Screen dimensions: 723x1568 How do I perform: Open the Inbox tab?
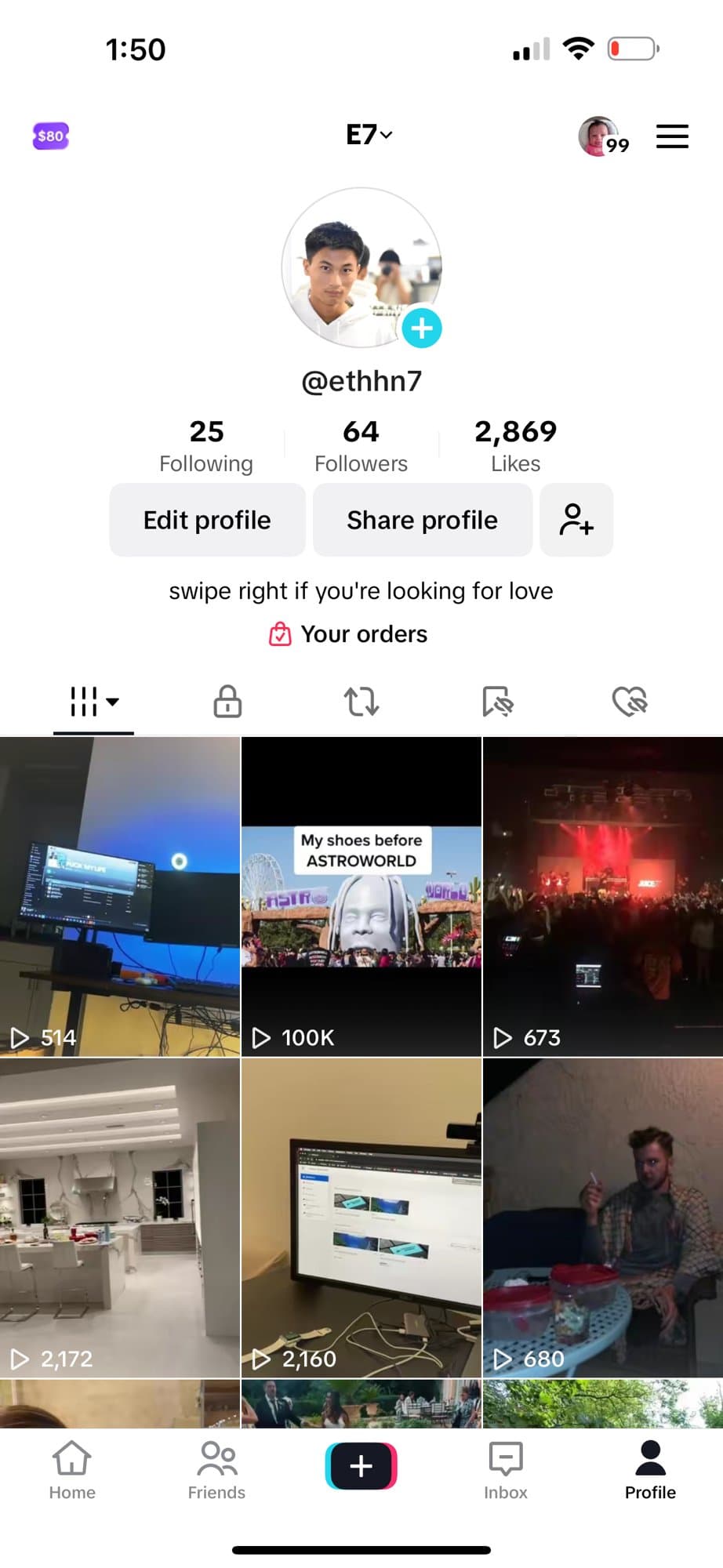click(x=506, y=1470)
